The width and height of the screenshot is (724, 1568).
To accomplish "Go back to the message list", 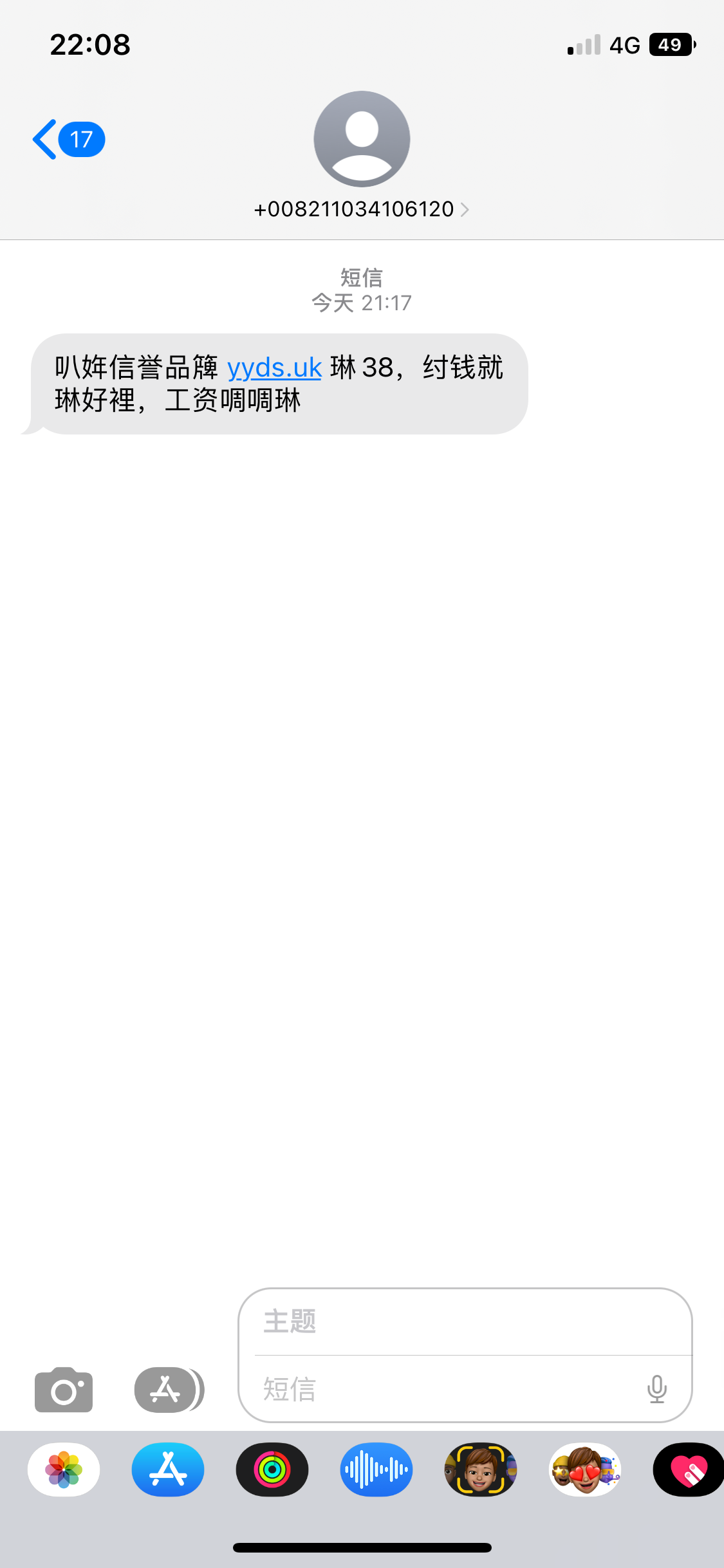I will [x=68, y=139].
